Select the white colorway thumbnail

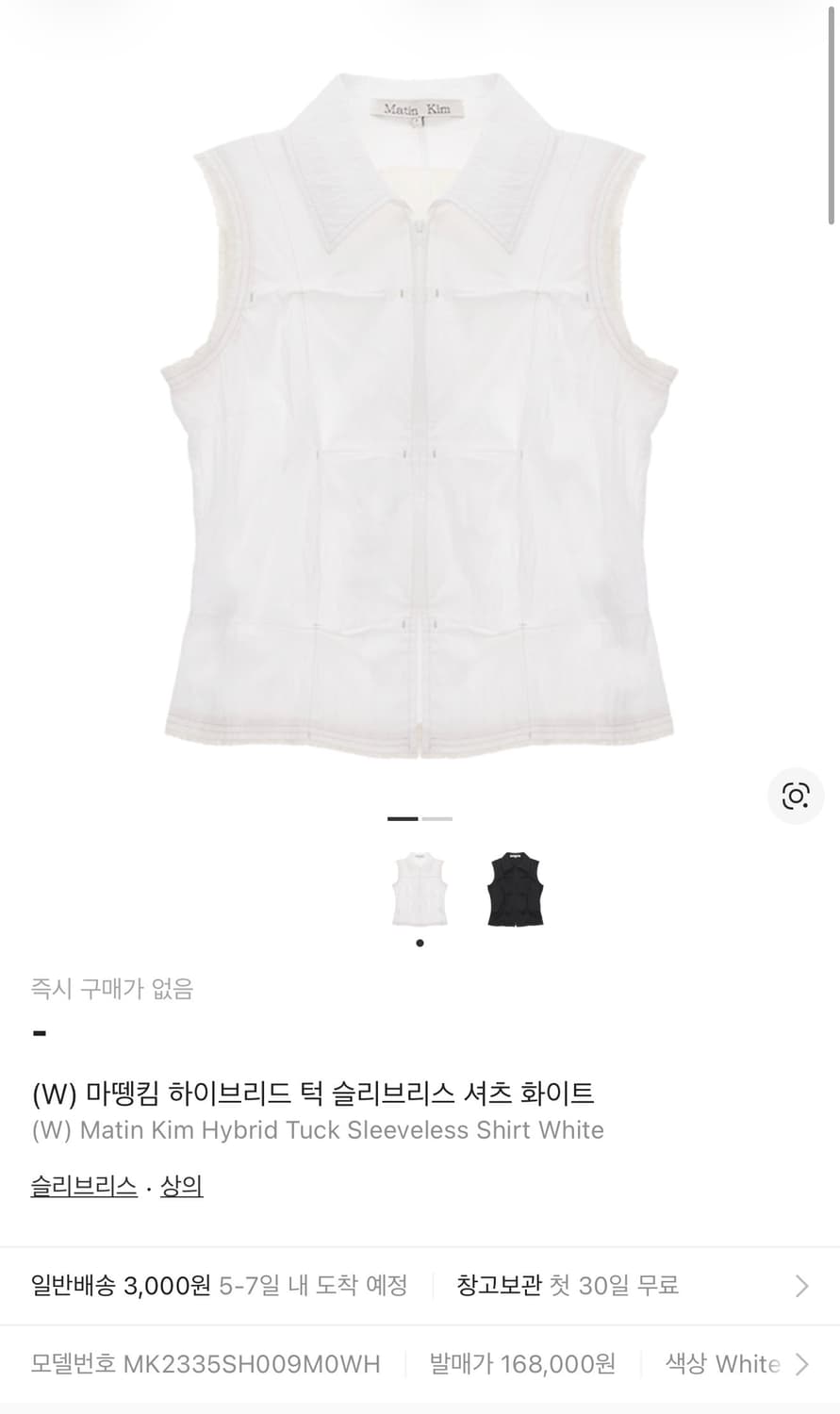[x=421, y=890]
